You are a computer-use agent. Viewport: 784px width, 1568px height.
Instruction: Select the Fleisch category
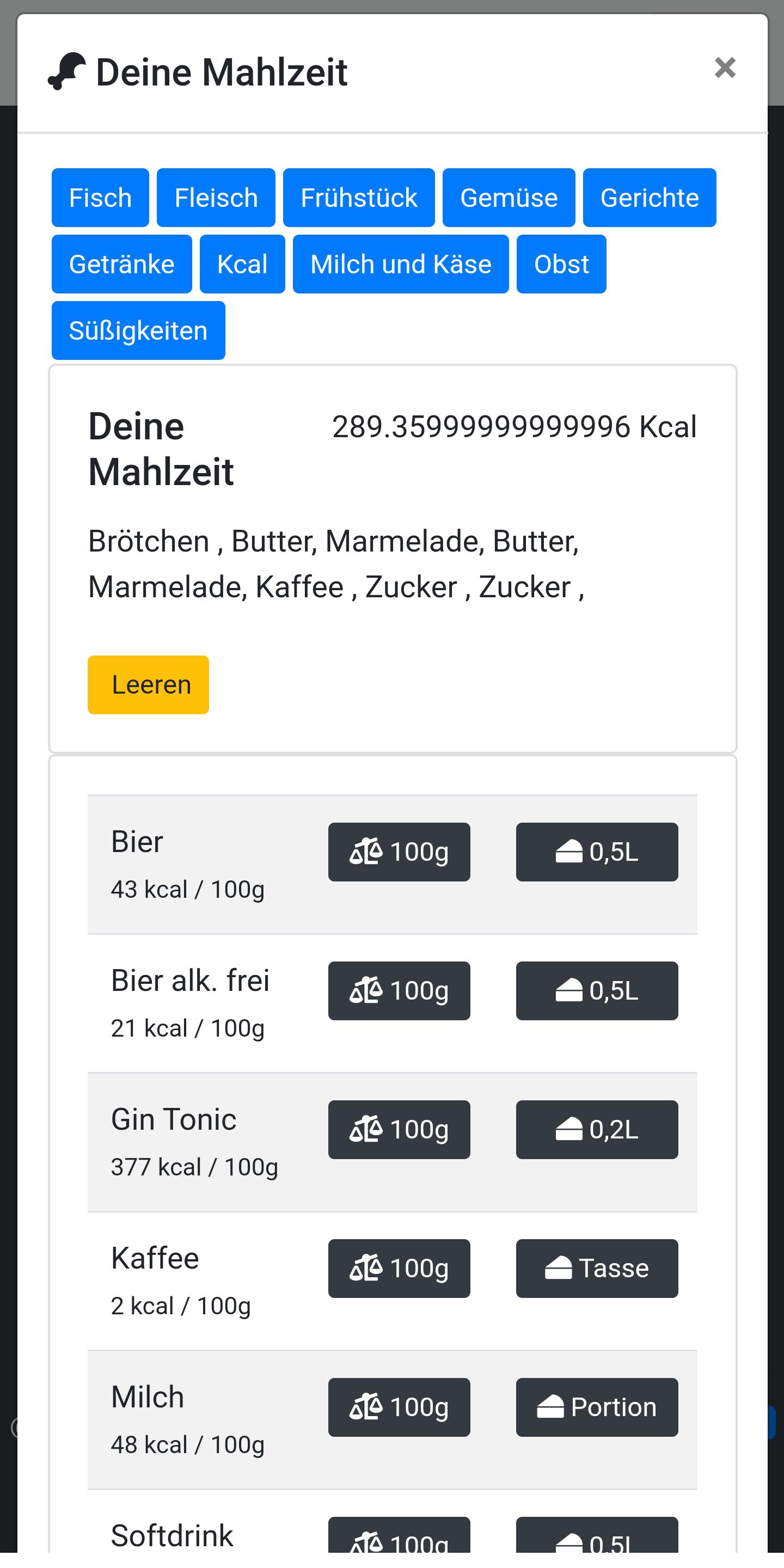[x=216, y=198]
